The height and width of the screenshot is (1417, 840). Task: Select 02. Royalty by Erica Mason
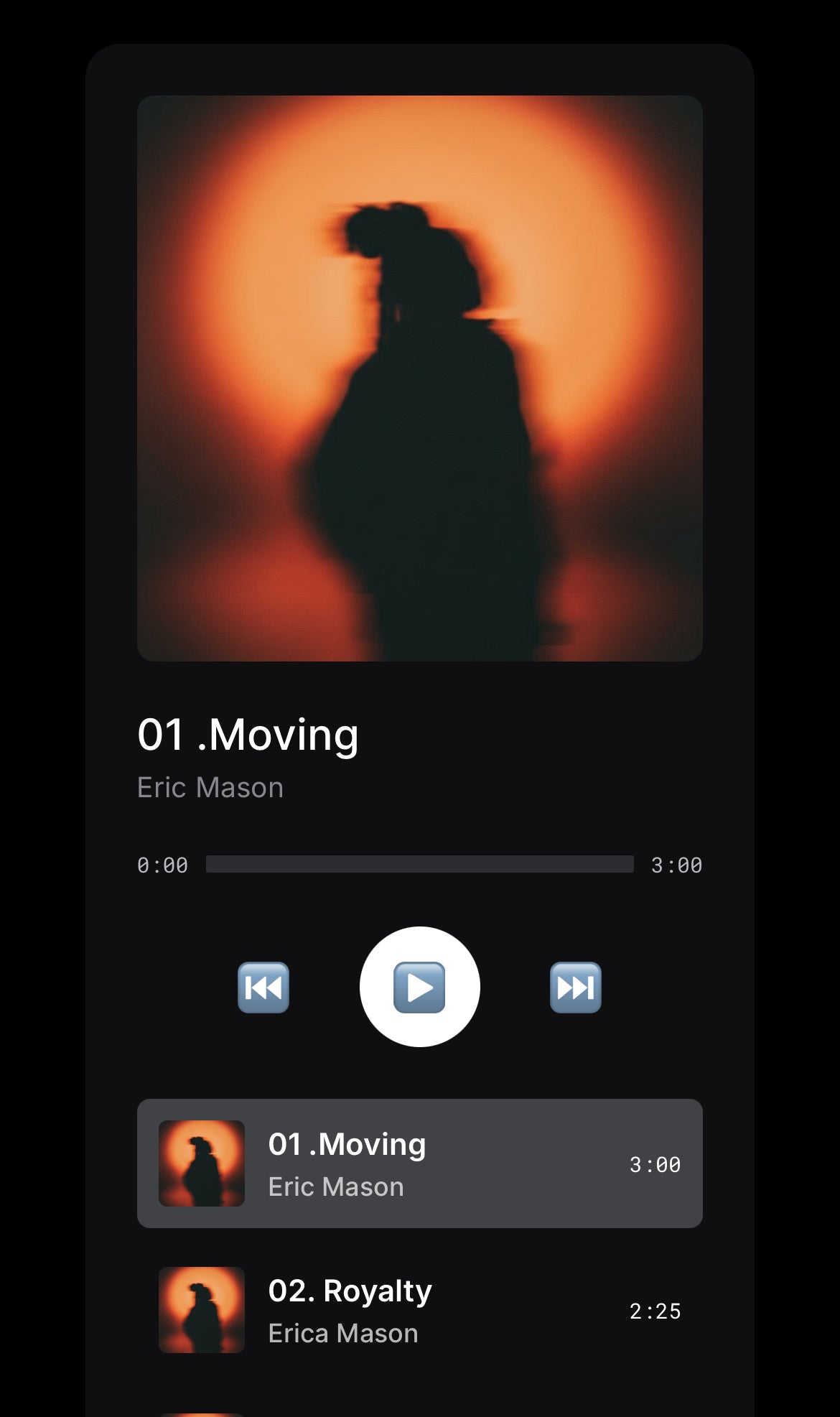coord(419,1310)
